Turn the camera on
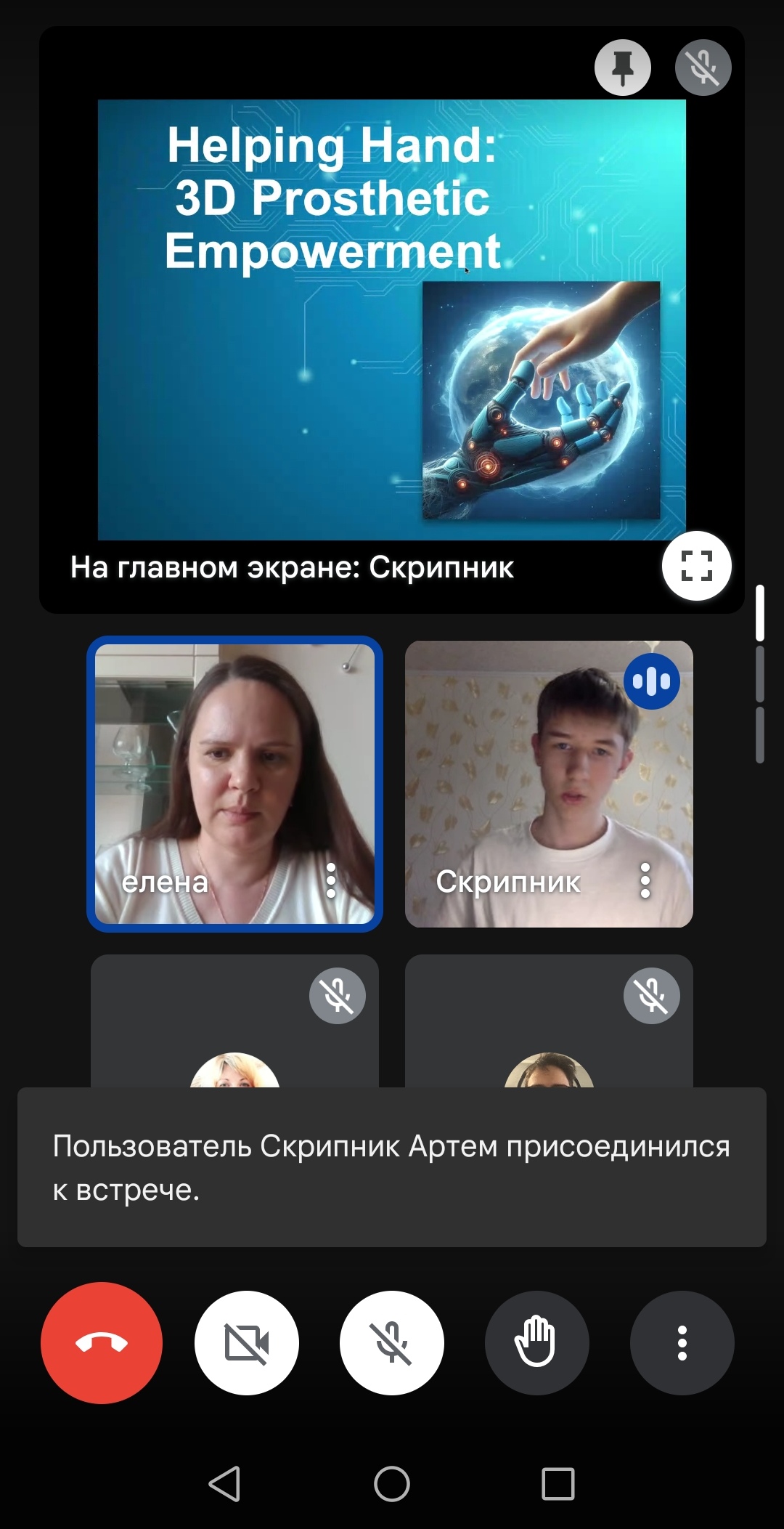 coord(247,1343)
